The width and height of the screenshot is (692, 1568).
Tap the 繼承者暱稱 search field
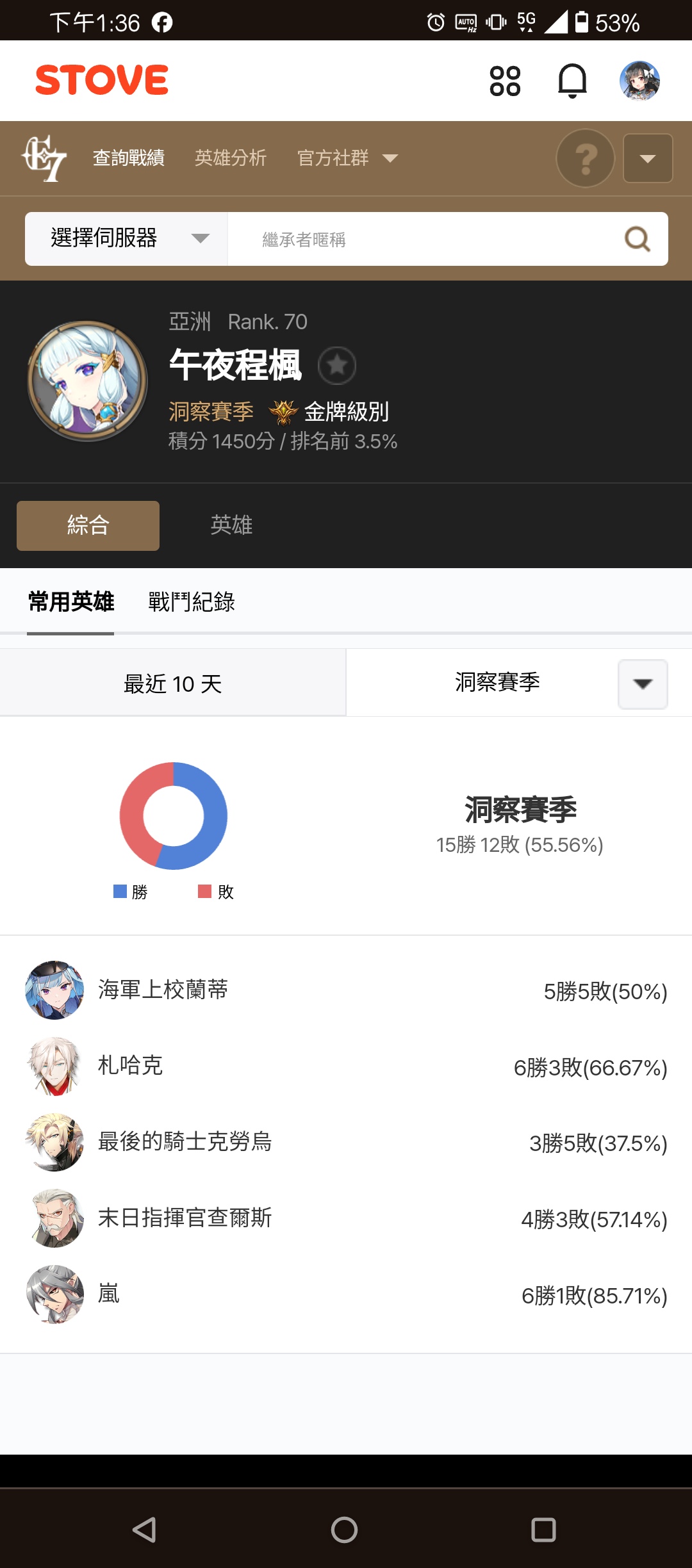[423, 239]
